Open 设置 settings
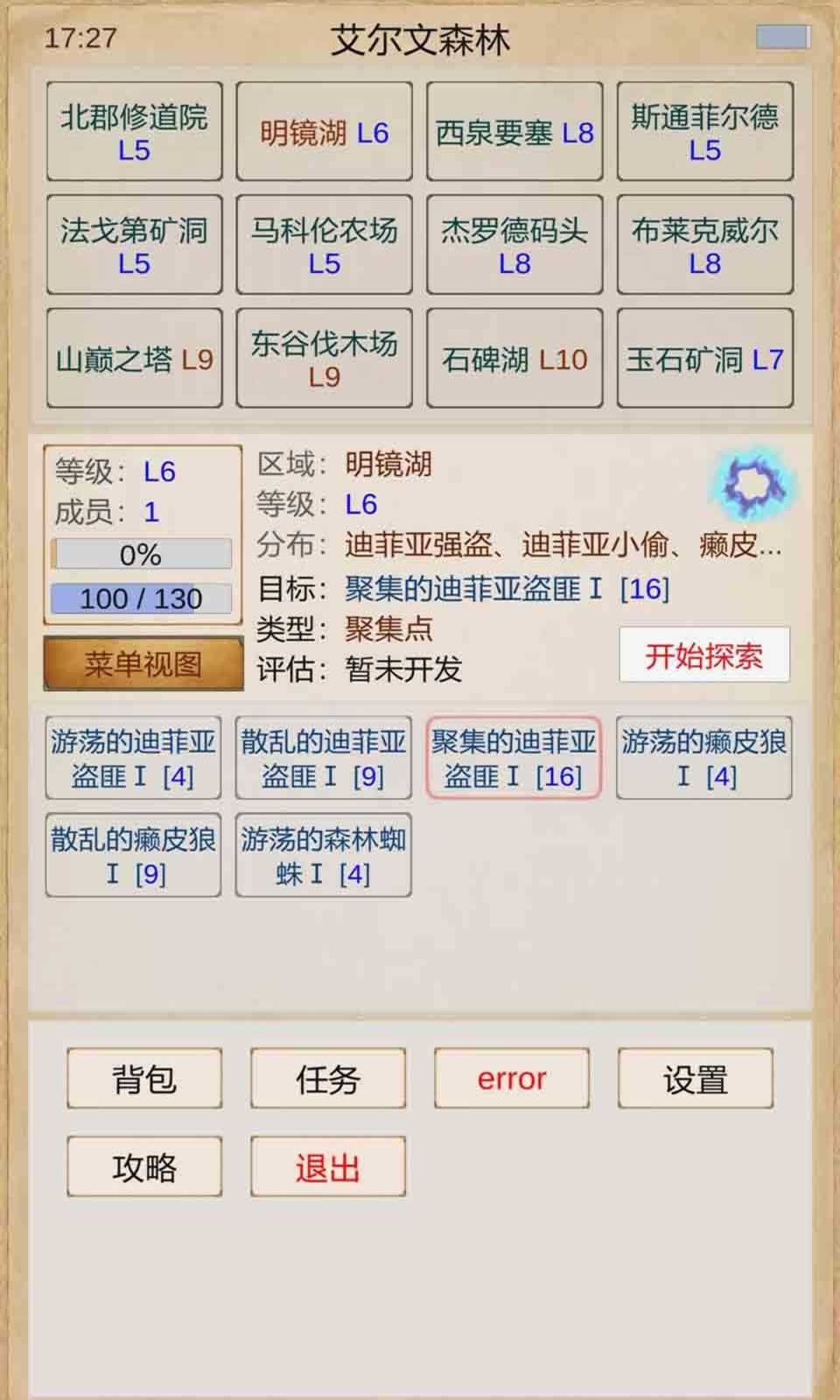Screen dimensions: 840x1400 [696, 1079]
